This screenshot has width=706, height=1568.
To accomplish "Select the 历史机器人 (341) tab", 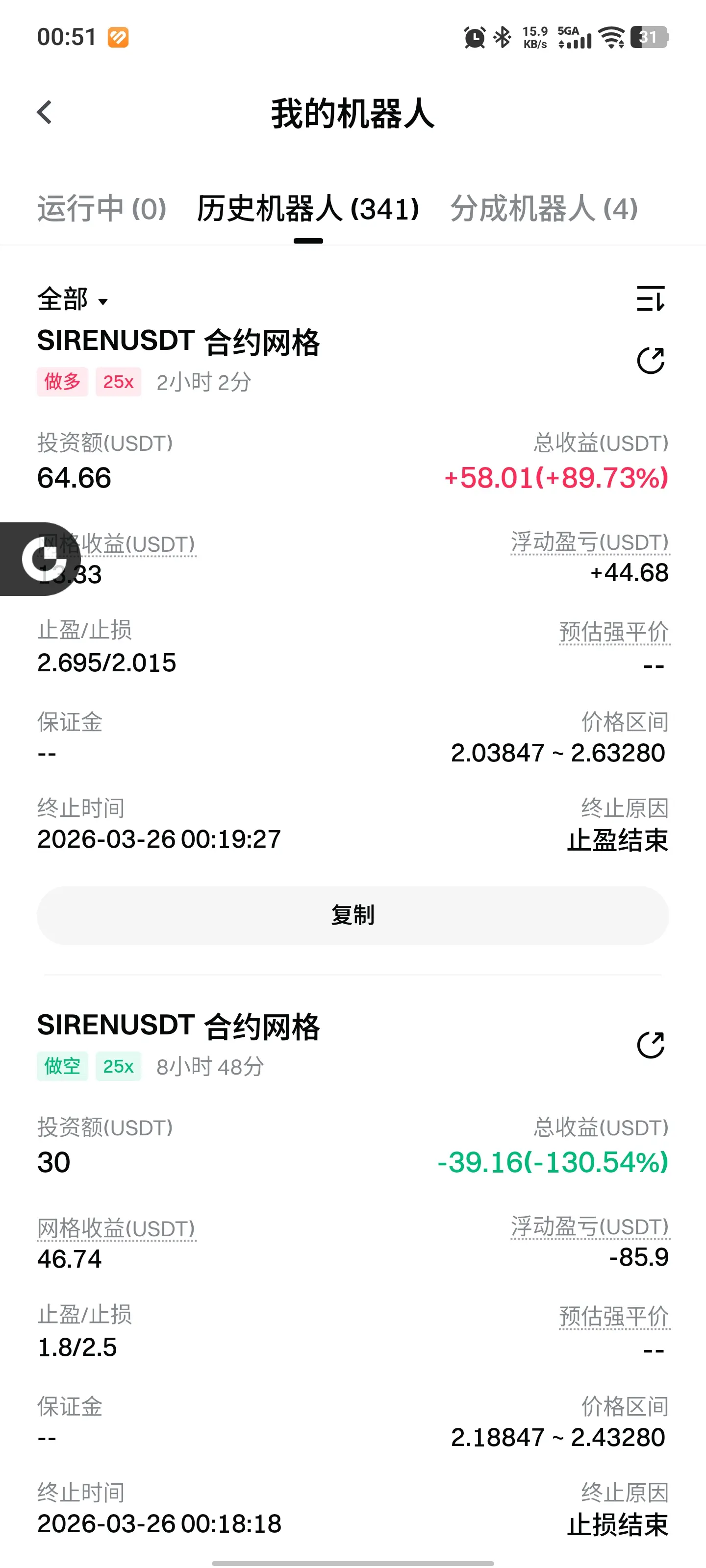I will 307,209.
